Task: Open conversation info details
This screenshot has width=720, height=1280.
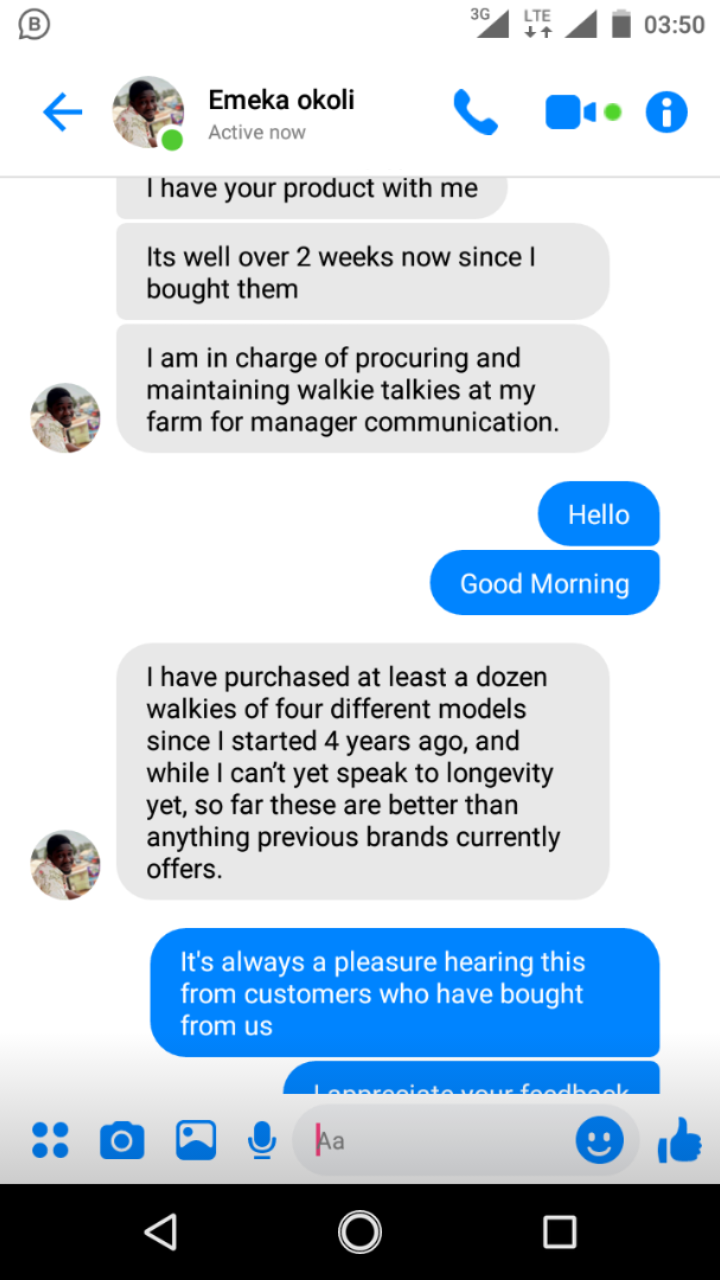Action: point(667,112)
